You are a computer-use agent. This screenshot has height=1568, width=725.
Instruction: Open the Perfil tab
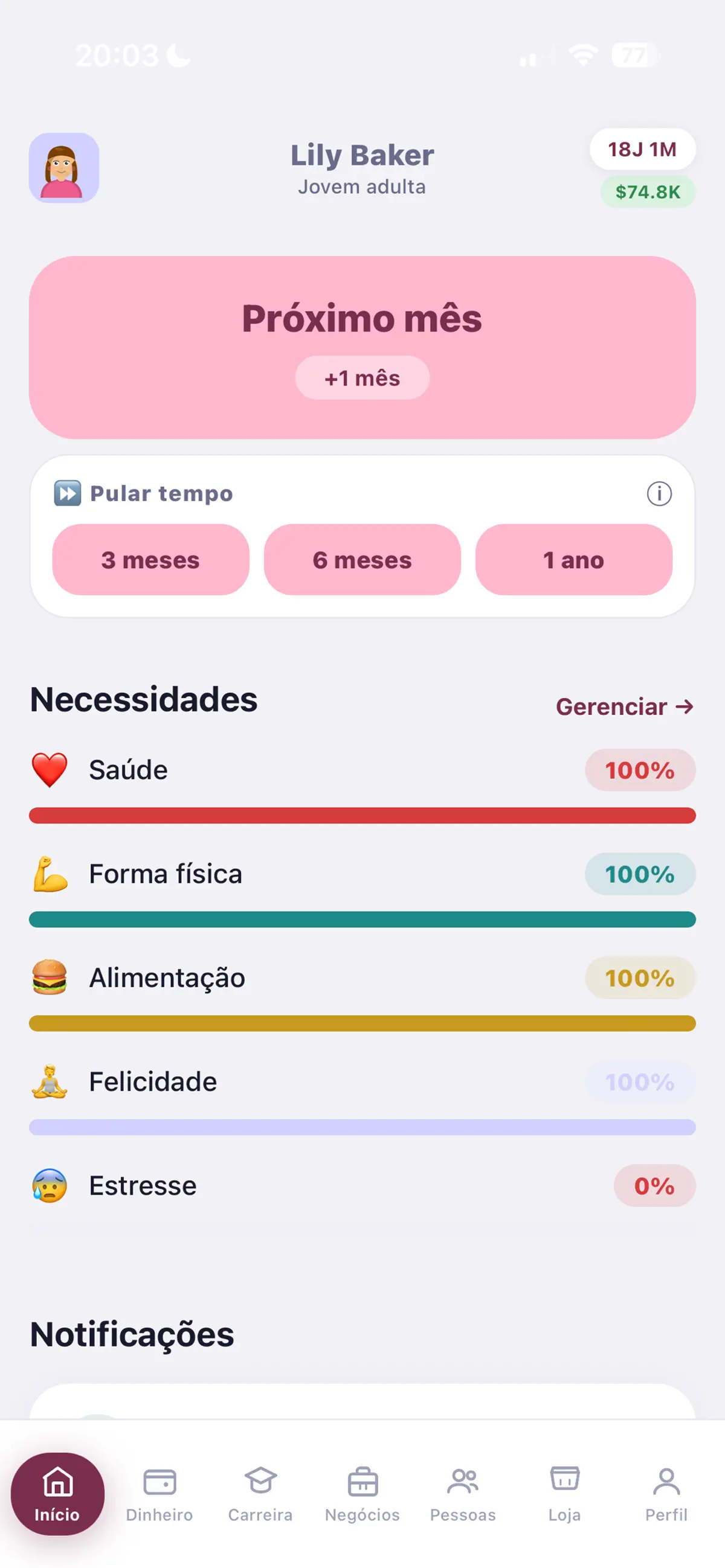(x=666, y=1494)
